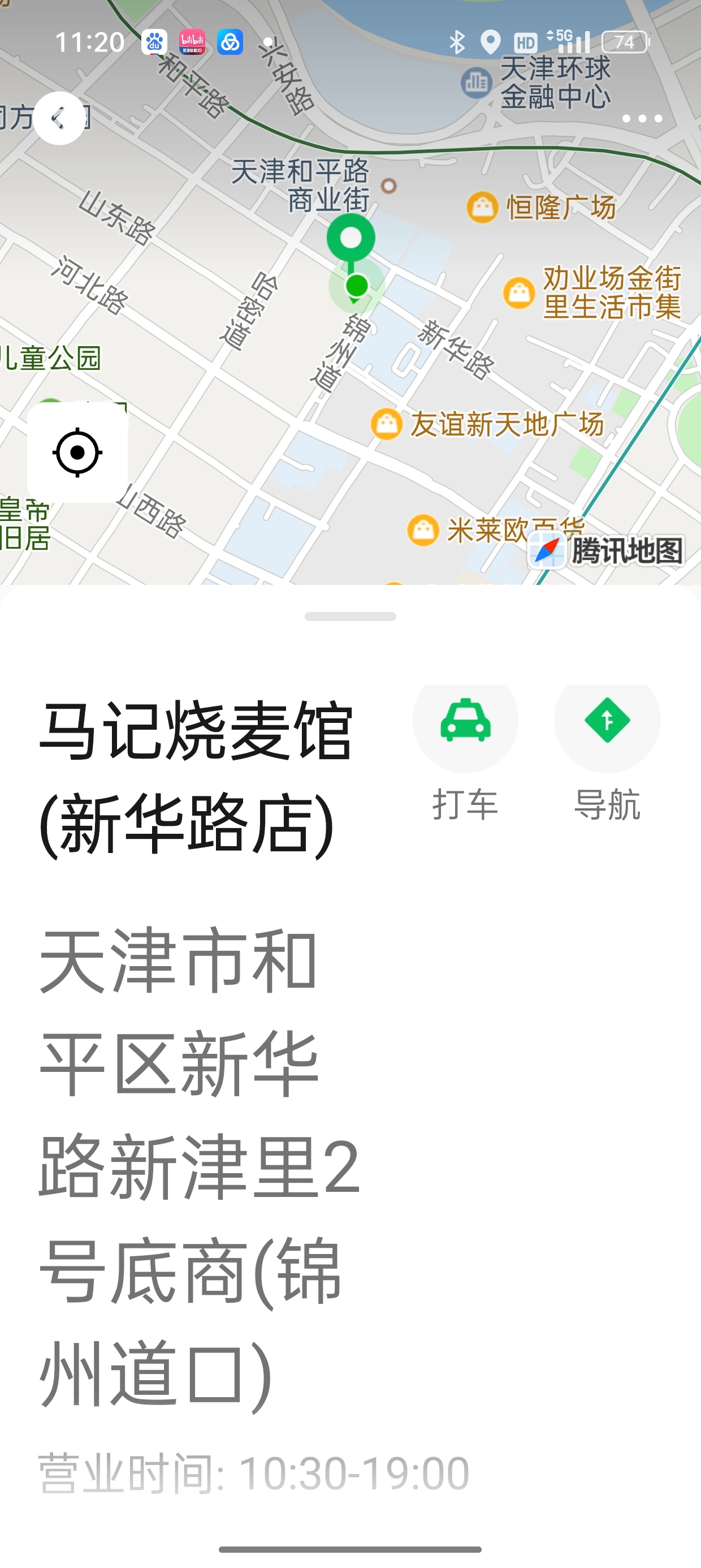Select 恒隆广场 marker on the map
This screenshot has height=1568, width=701.
pyautogui.click(x=483, y=208)
